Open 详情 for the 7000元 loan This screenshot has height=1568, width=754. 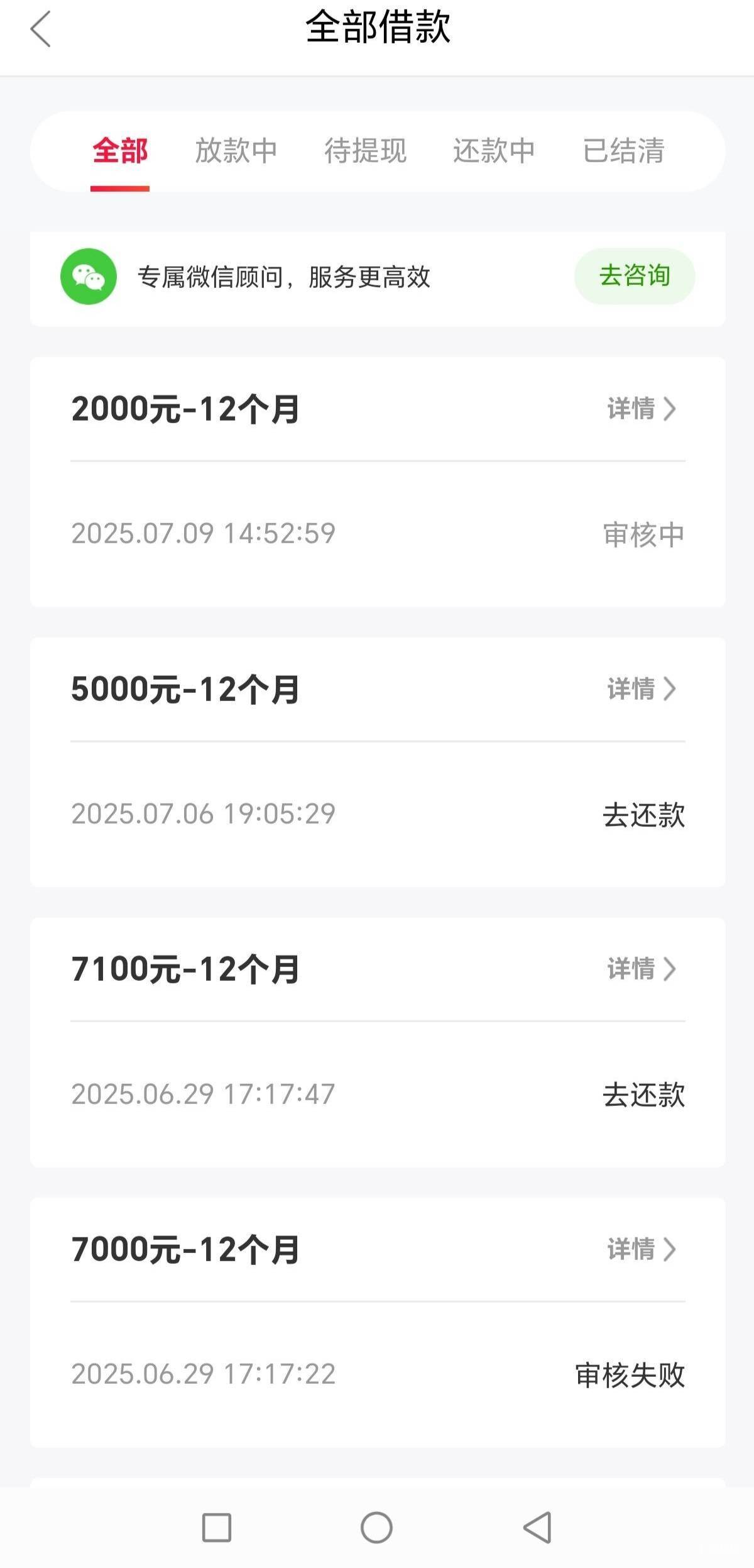[x=642, y=1249]
